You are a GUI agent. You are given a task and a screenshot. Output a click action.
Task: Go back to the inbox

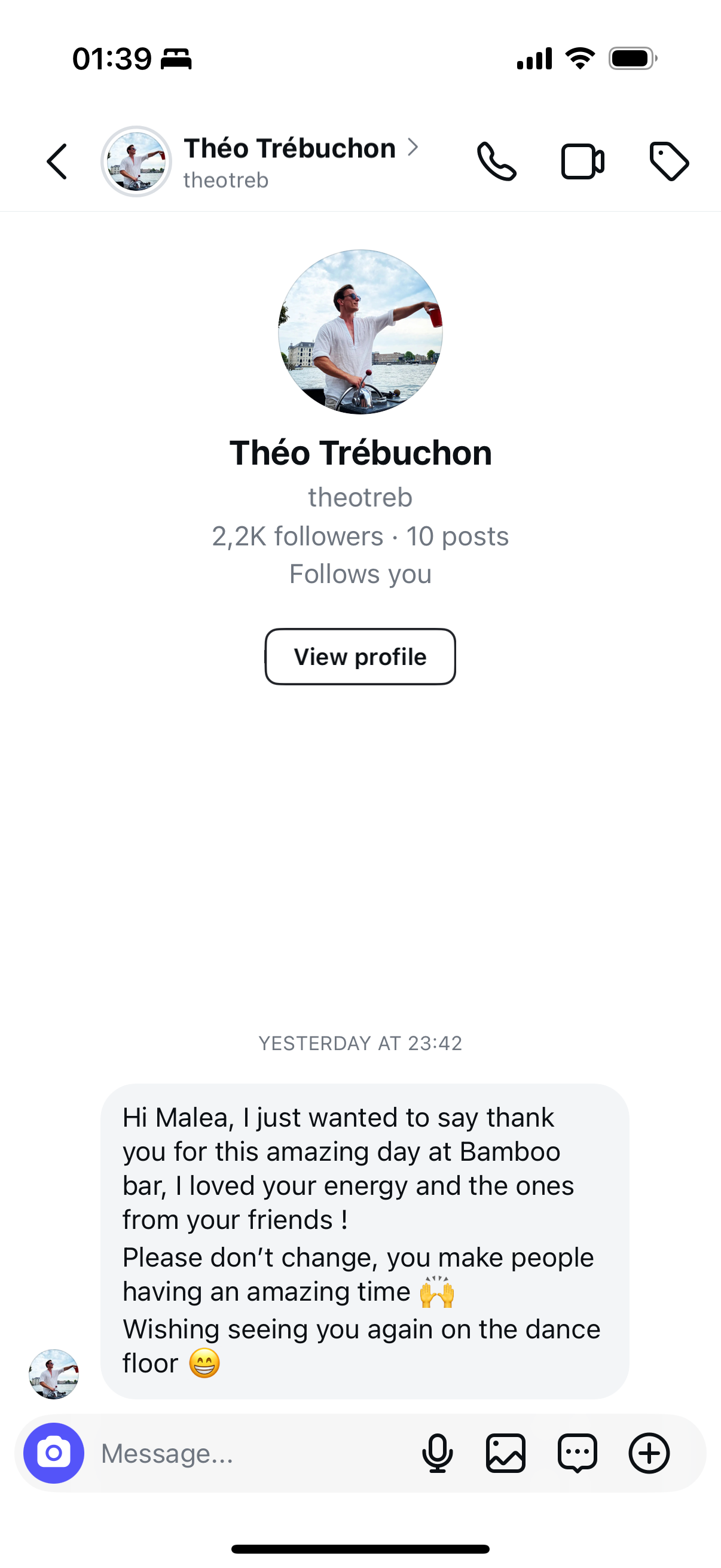coord(57,162)
